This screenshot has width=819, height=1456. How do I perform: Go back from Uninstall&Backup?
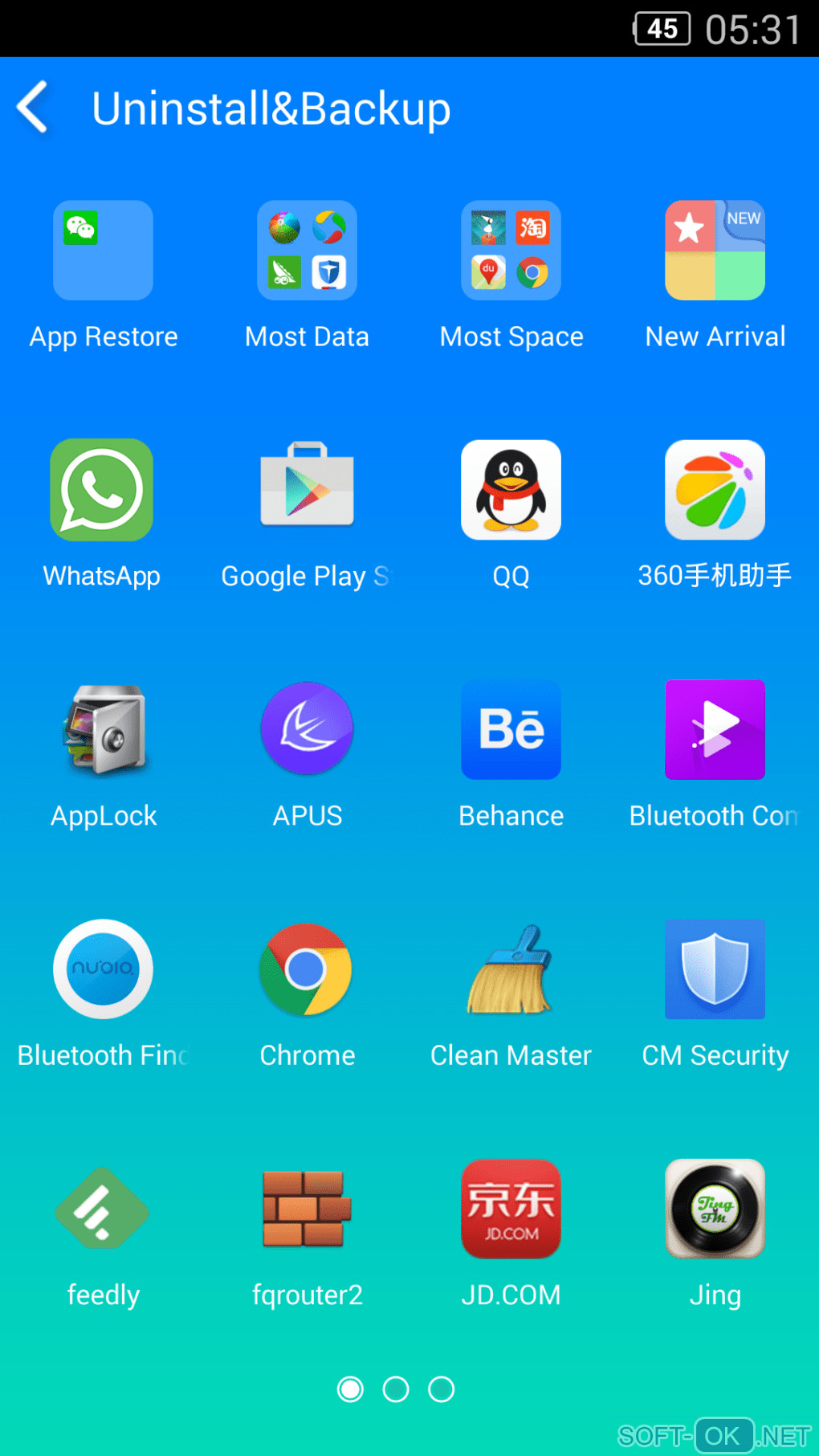pos(34,108)
